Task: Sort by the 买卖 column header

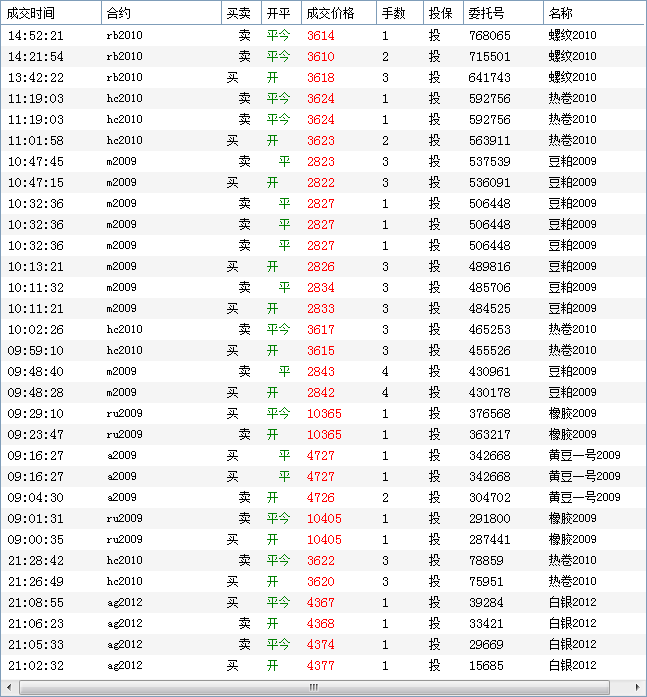Action: 240,13
